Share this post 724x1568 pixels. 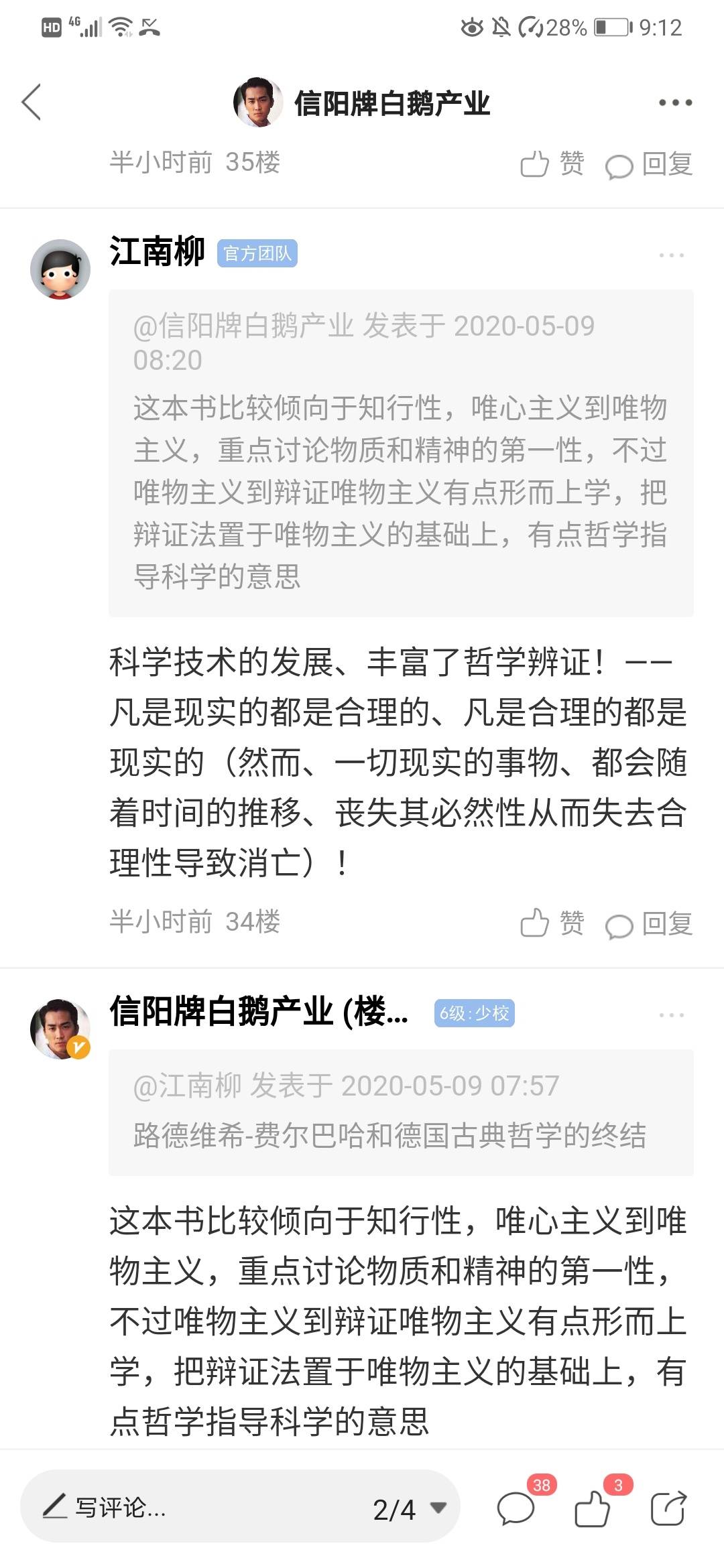(668, 1508)
